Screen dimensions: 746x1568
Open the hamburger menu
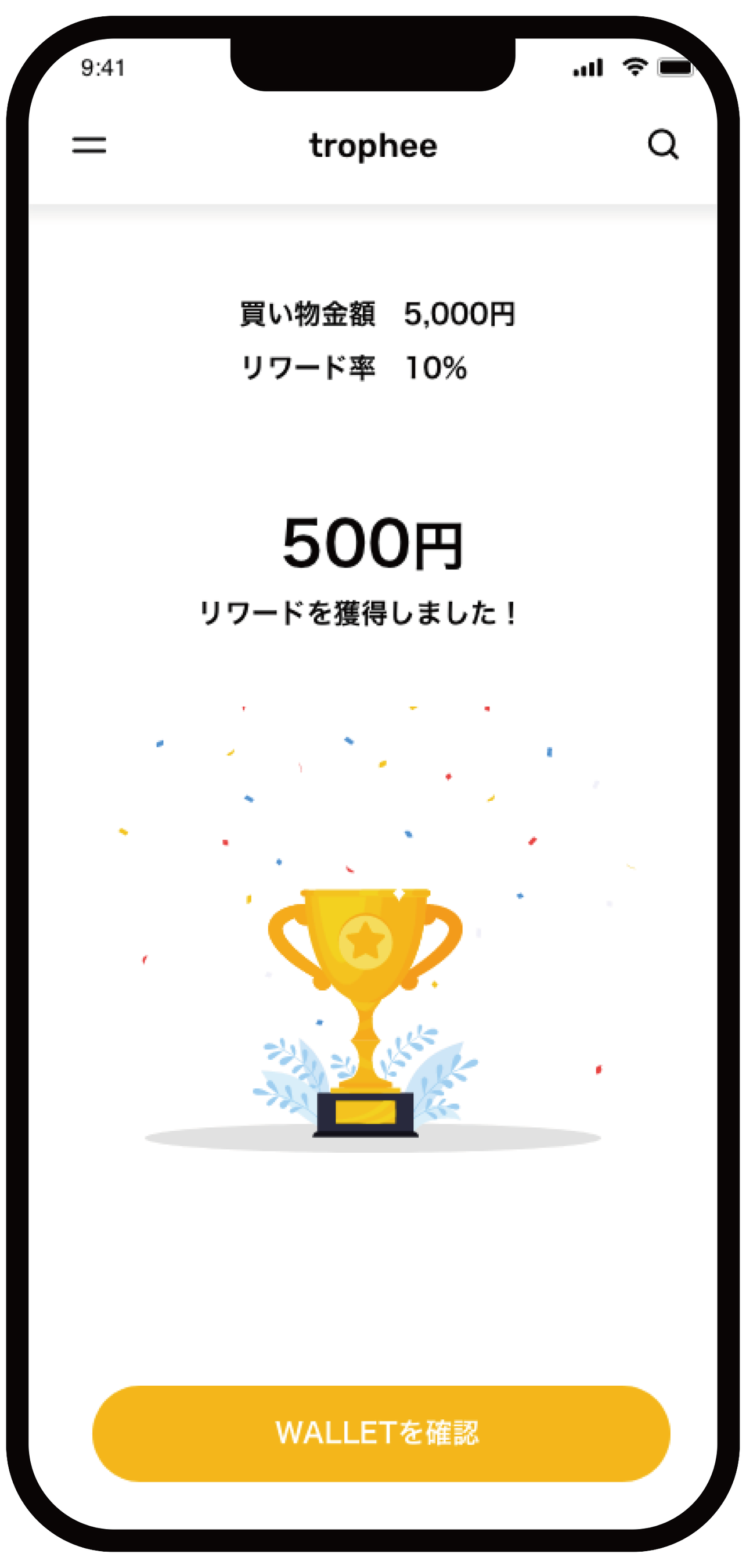point(89,146)
